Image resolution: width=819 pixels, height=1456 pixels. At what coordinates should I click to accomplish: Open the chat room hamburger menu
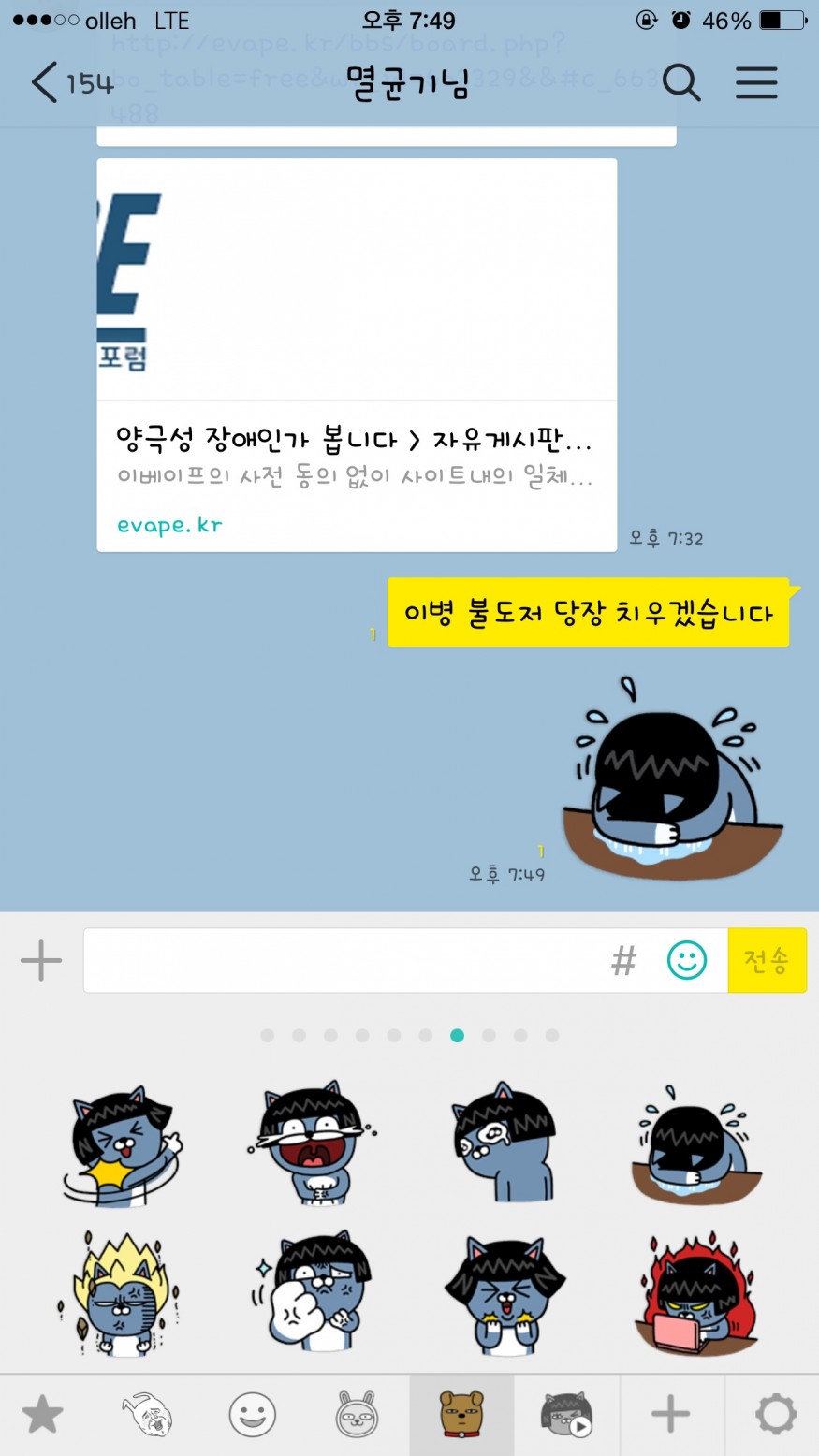click(x=756, y=83)
